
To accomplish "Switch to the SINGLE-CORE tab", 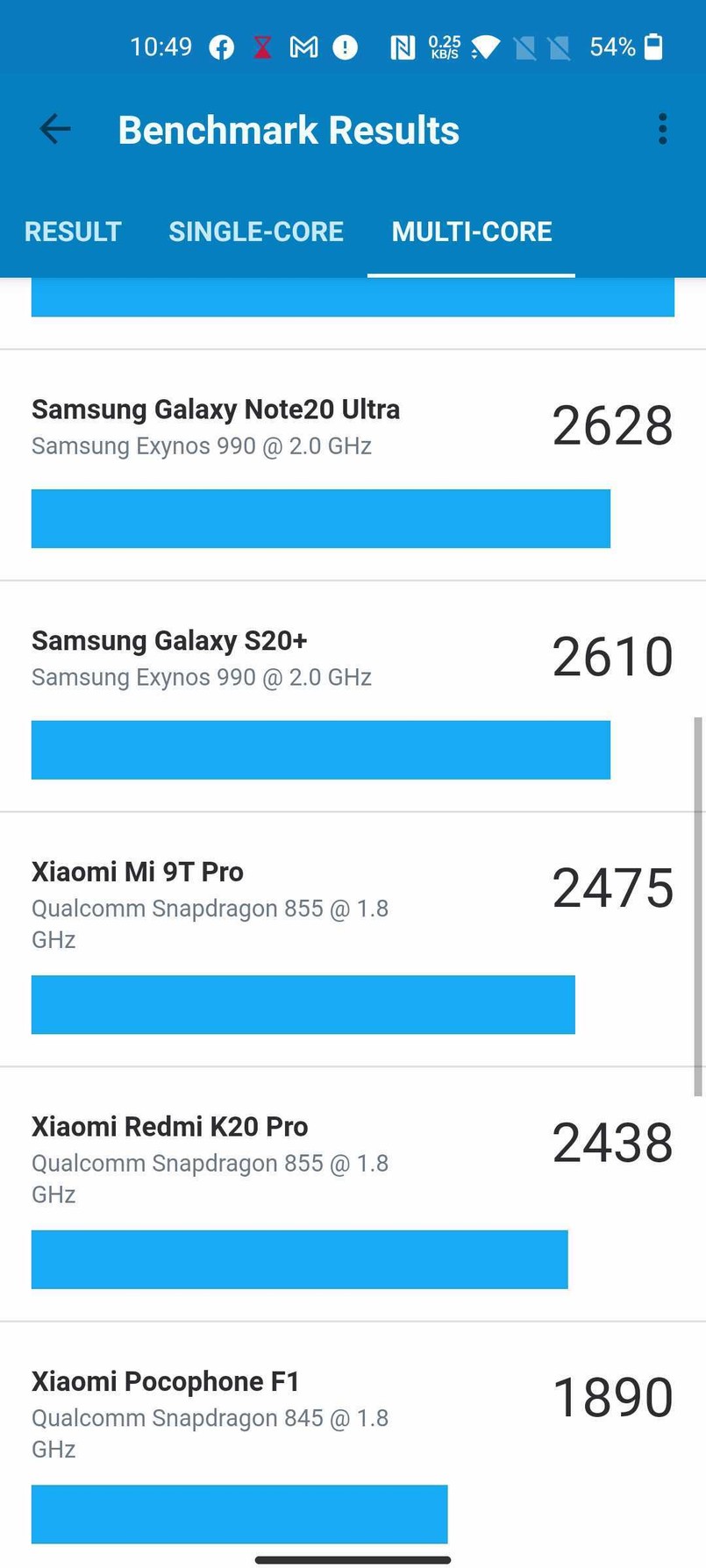I will [x=256, y=232].
